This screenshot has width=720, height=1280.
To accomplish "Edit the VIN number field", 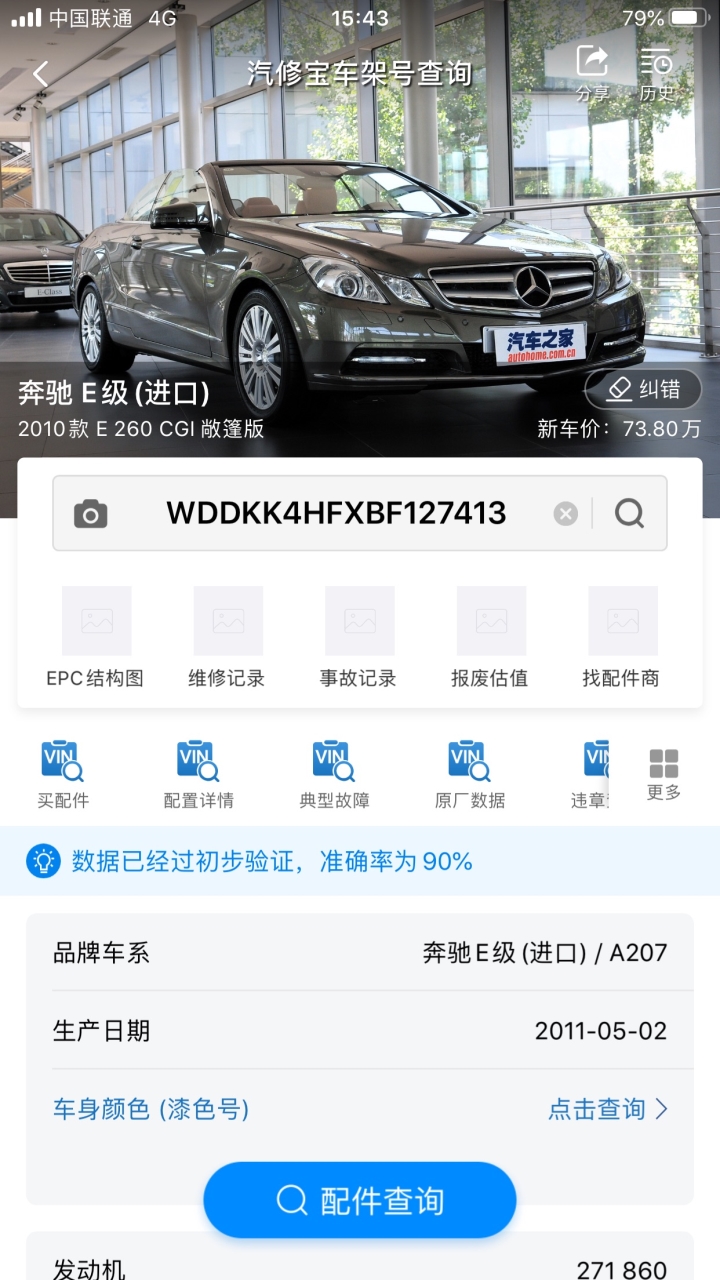I will [x=336, y=513].
